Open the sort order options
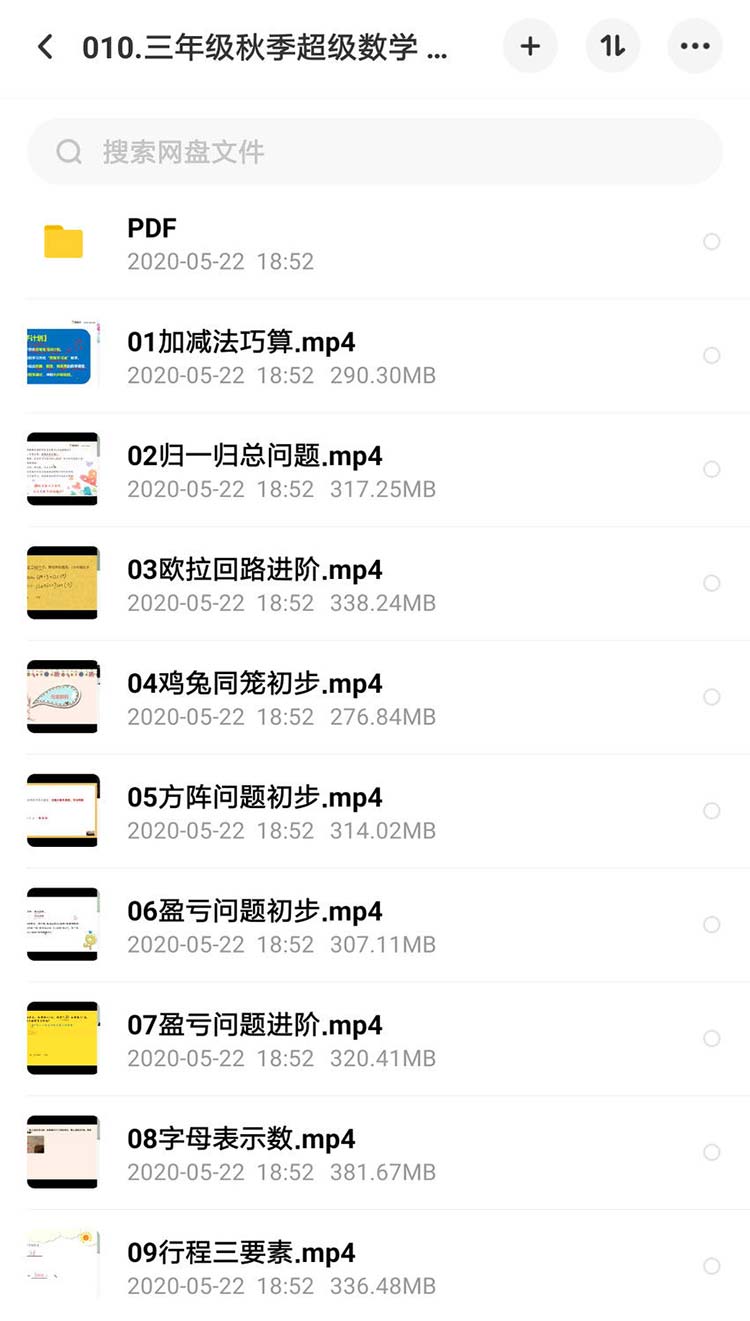 (613, 46)
